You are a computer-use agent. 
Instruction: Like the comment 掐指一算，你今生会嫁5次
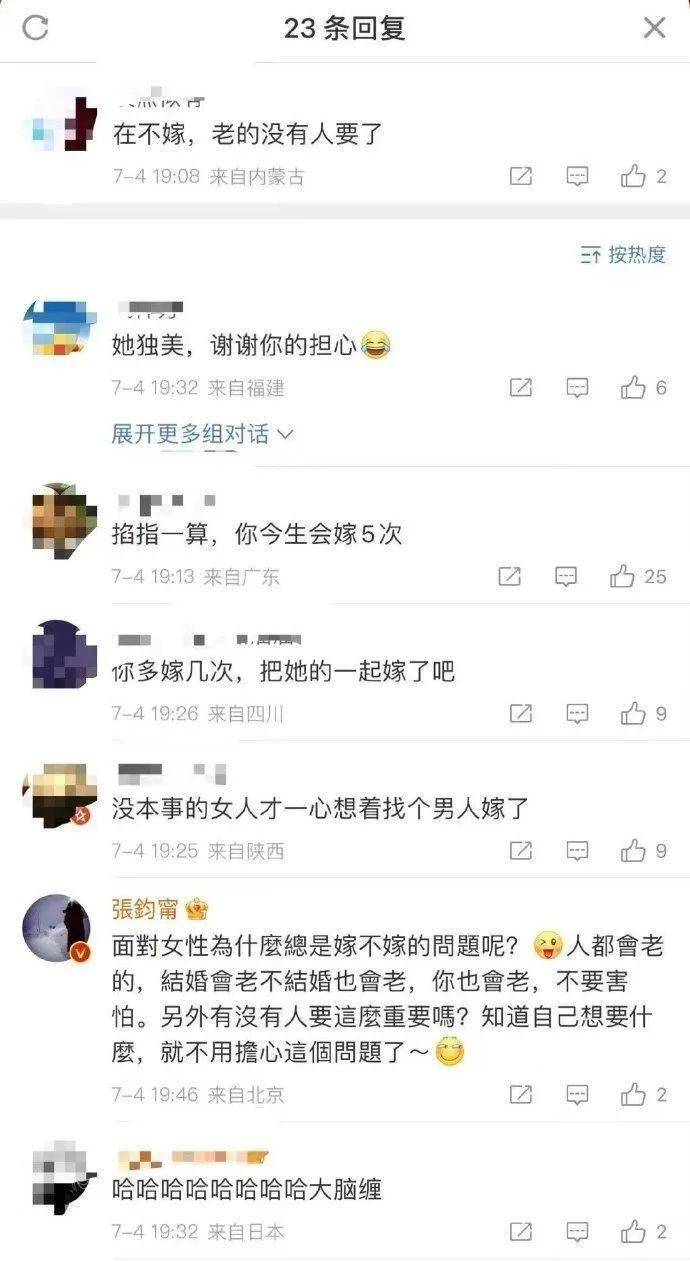(x=623, y=576)
